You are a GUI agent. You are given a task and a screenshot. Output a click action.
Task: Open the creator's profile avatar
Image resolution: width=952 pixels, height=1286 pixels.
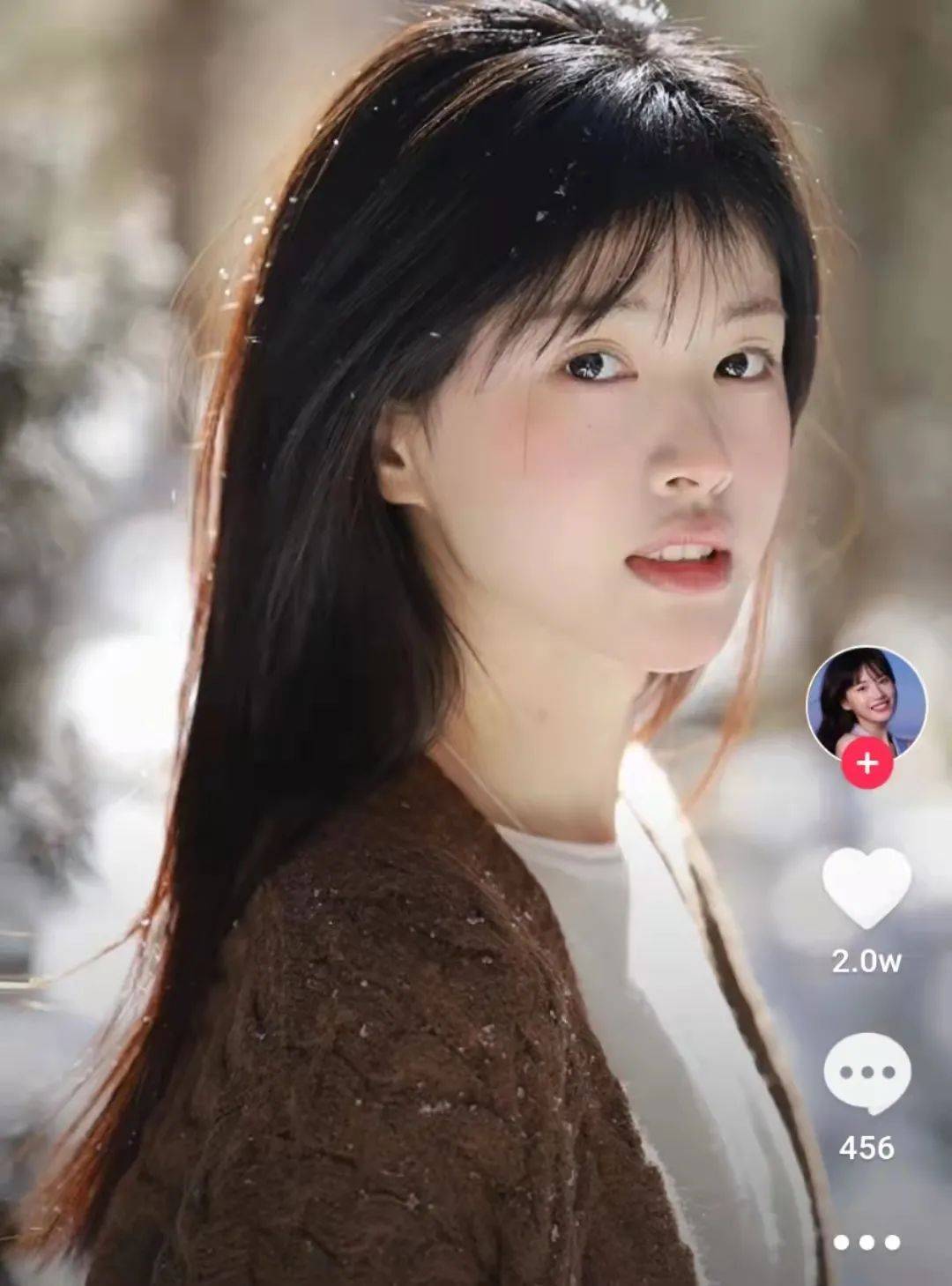pyautogui.click(x=866, y=702)
